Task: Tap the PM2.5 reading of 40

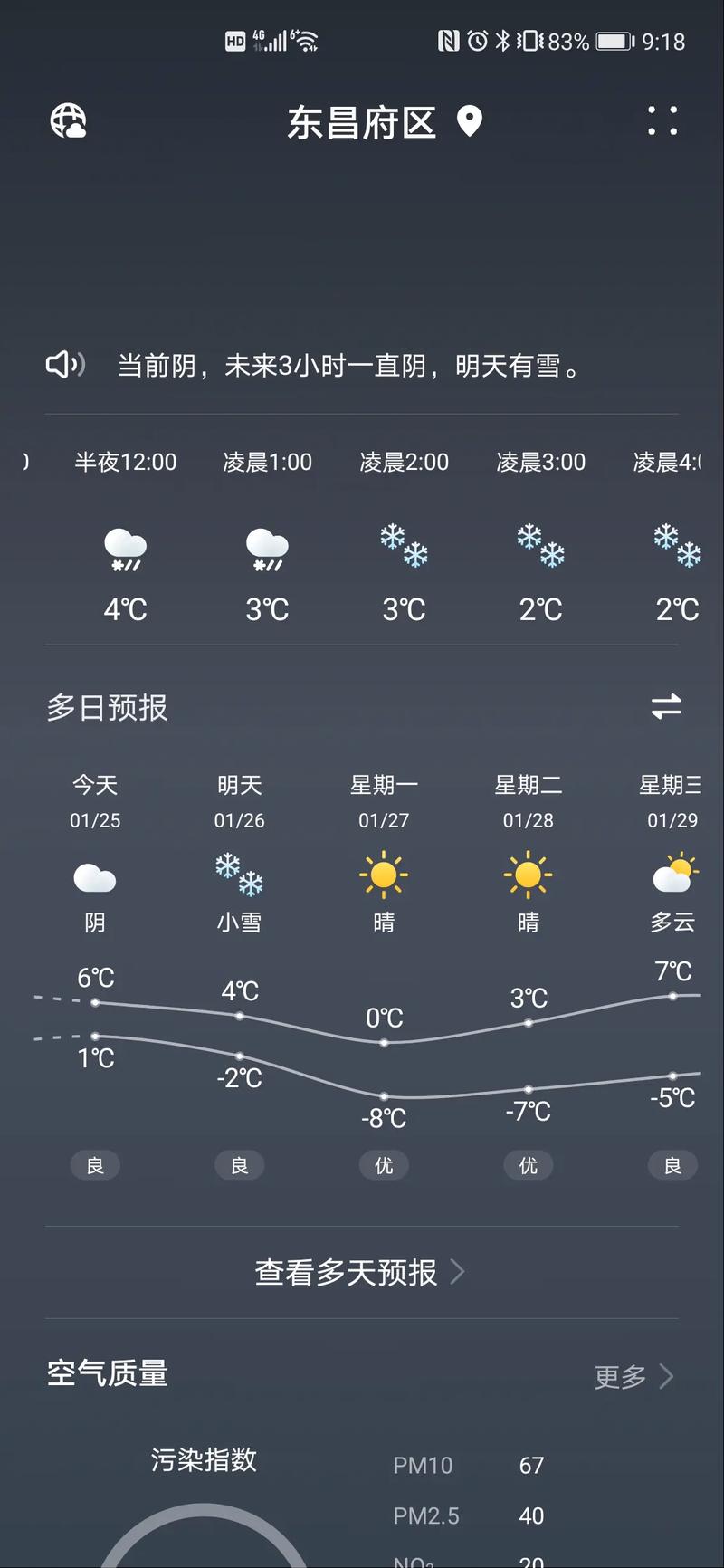Action: [530, 1516]
